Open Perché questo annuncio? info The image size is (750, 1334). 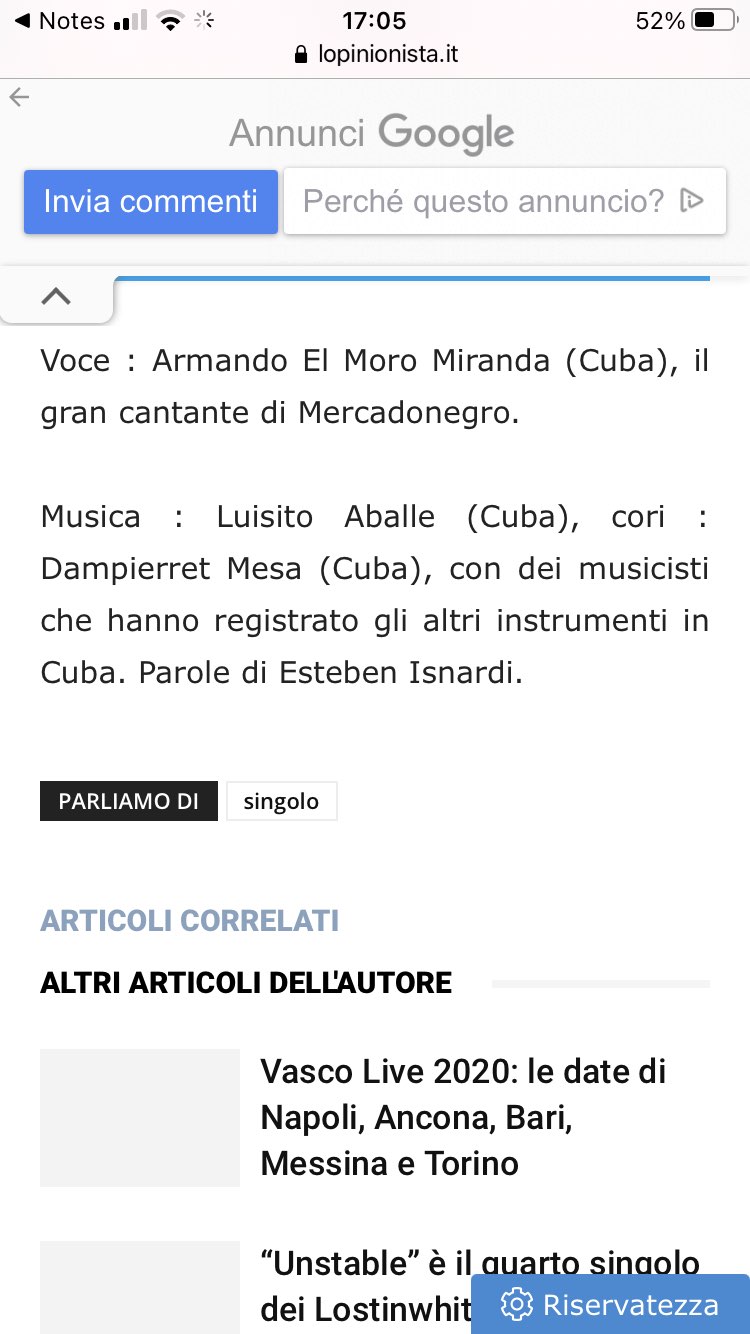(x=505, y=201)
